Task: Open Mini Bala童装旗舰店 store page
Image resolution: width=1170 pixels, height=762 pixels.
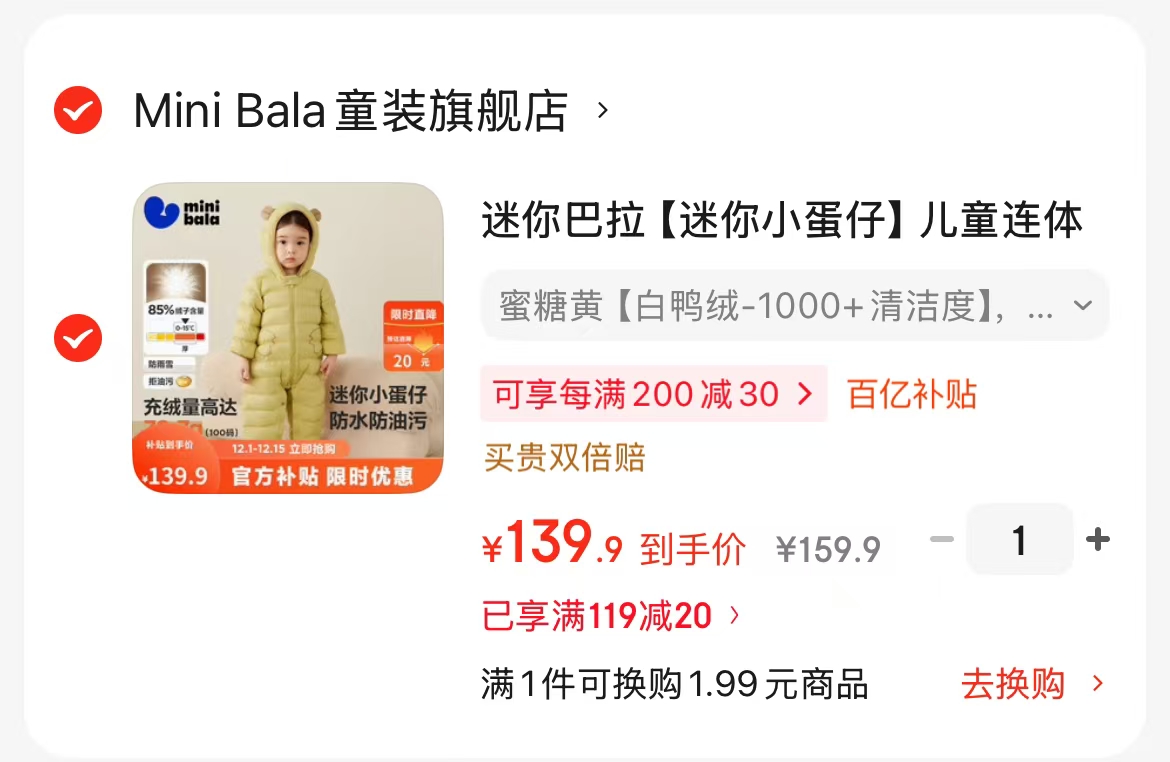Action: tap(350, 111)
